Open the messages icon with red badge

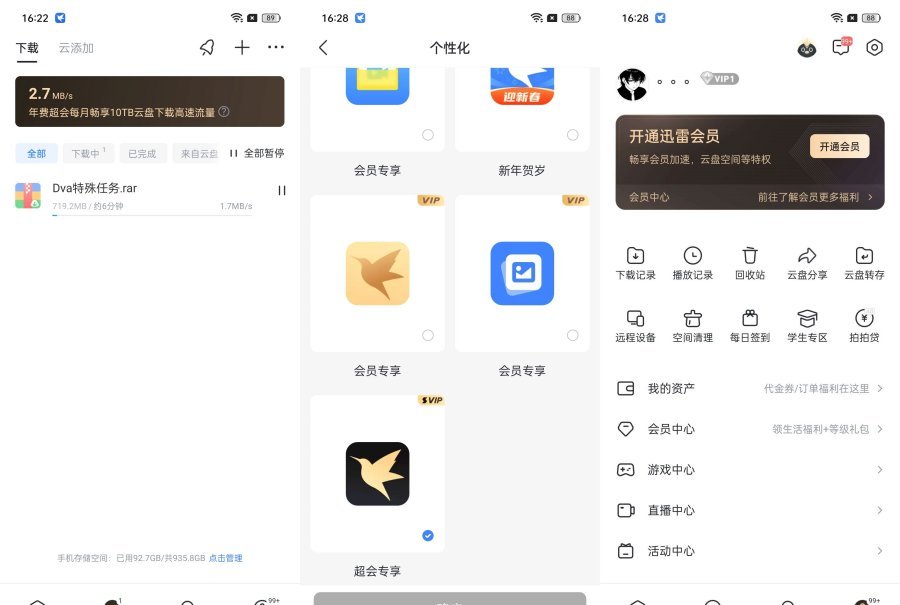(841, 47)
